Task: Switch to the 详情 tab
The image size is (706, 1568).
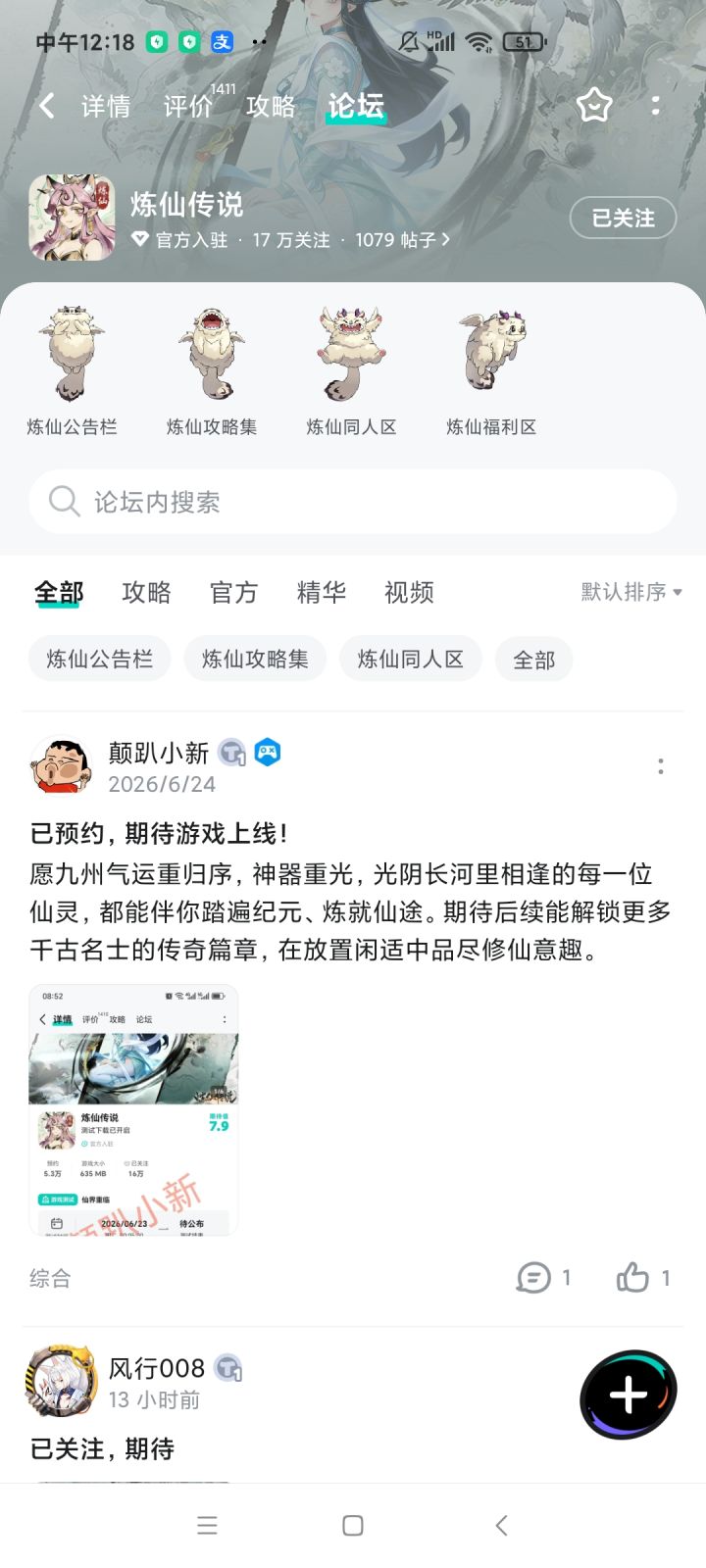Action: 106,106
